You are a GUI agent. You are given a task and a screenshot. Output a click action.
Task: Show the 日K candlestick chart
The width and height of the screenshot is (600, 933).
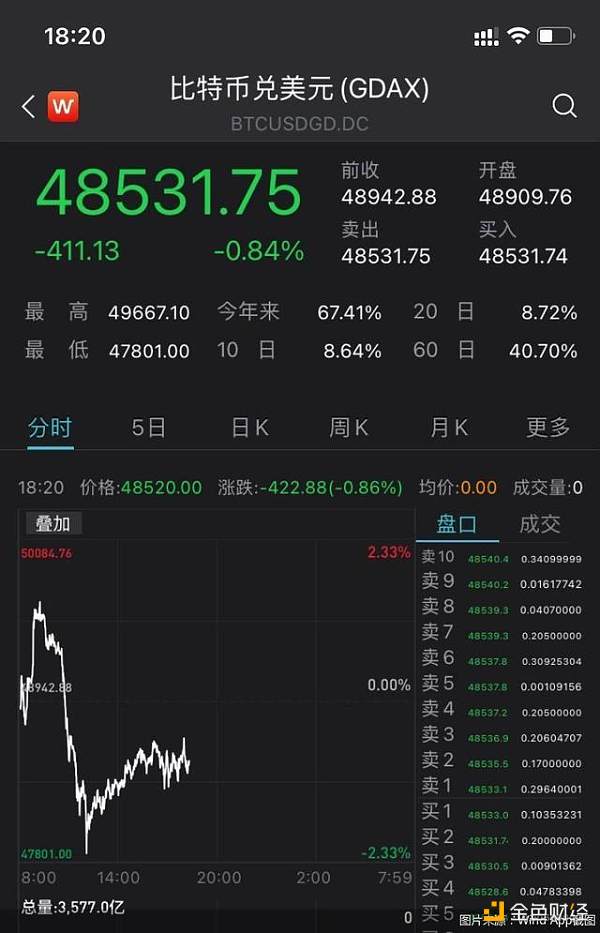point(249,428)
